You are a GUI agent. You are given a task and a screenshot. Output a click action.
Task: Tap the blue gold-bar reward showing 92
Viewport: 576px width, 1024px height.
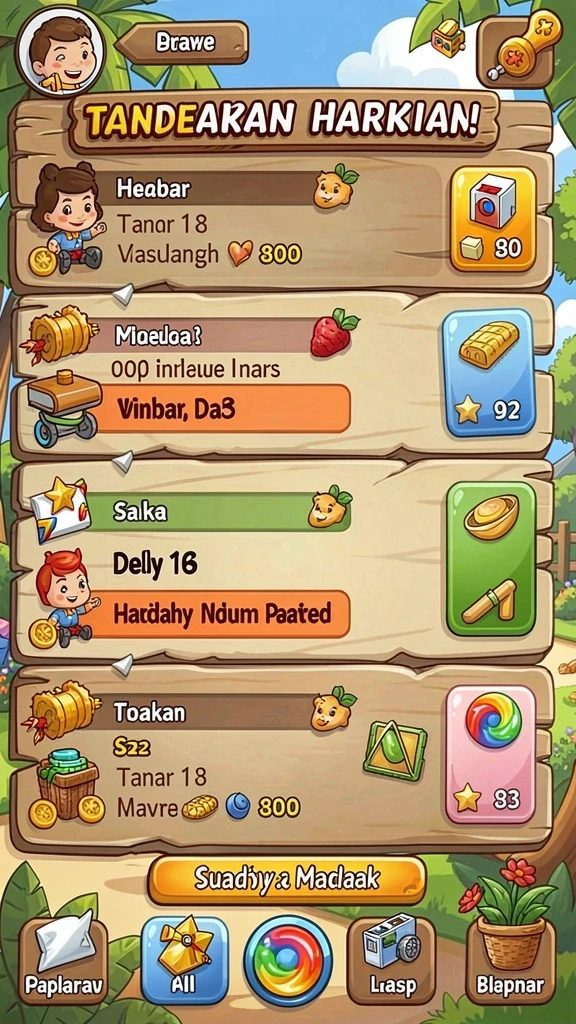pyautogui.click(x=490, y=373)
